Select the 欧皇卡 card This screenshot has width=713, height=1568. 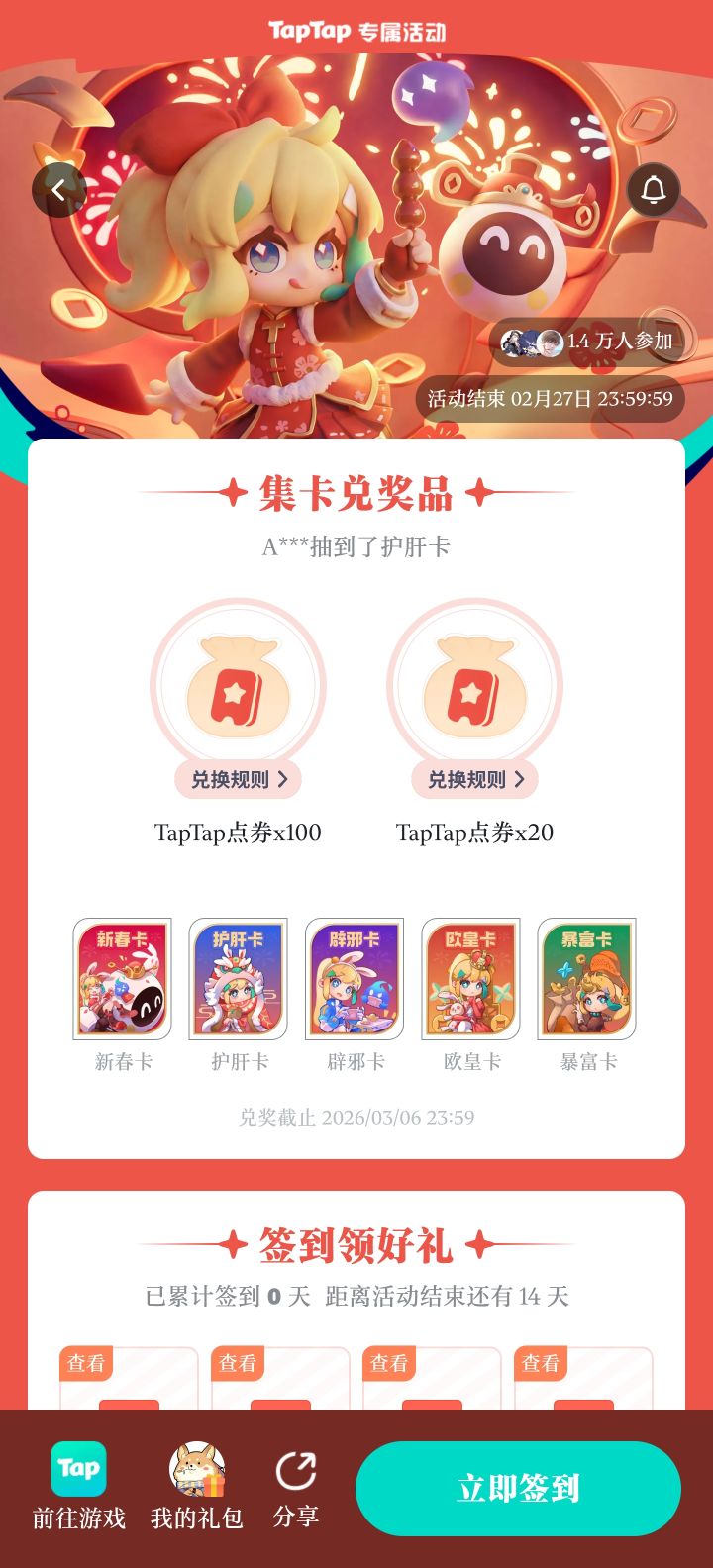coord(471,980)
